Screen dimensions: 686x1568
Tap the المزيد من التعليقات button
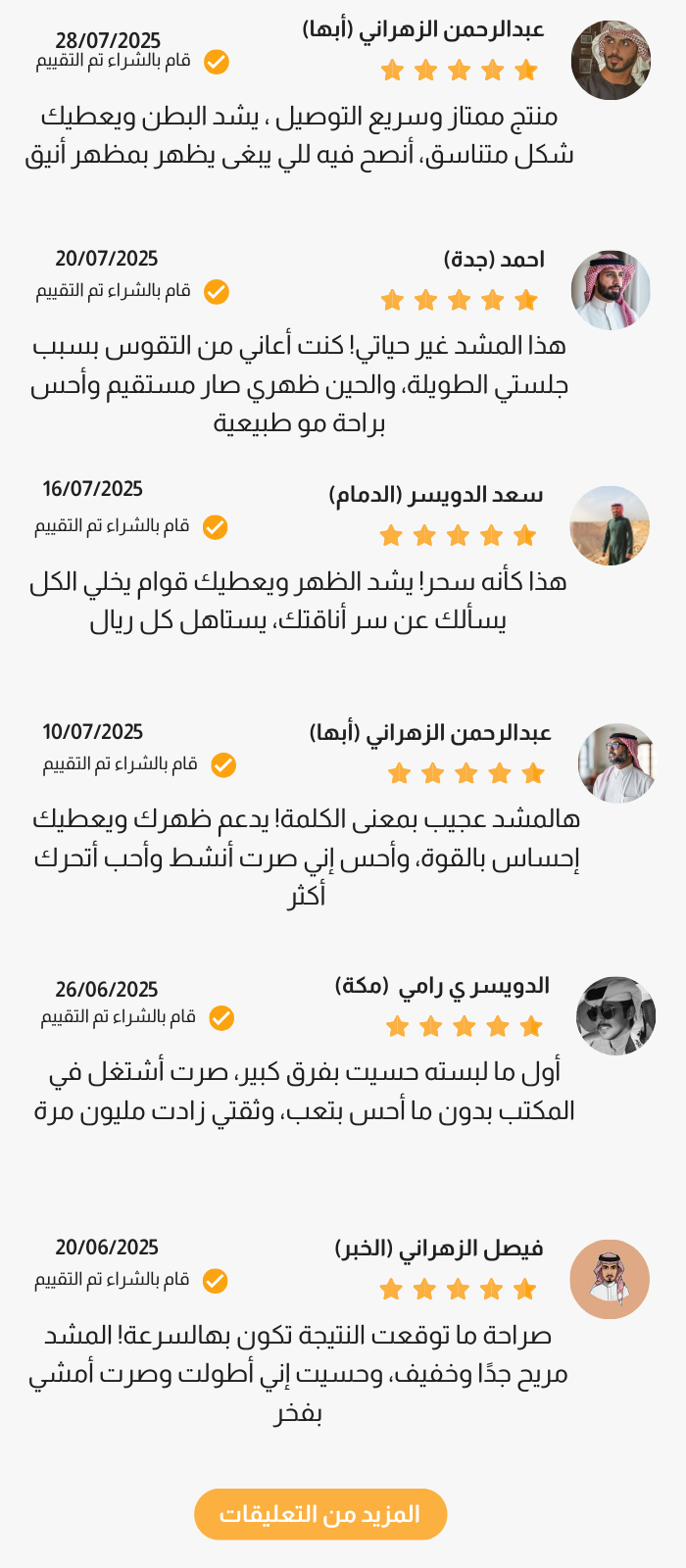point(320,1514)
